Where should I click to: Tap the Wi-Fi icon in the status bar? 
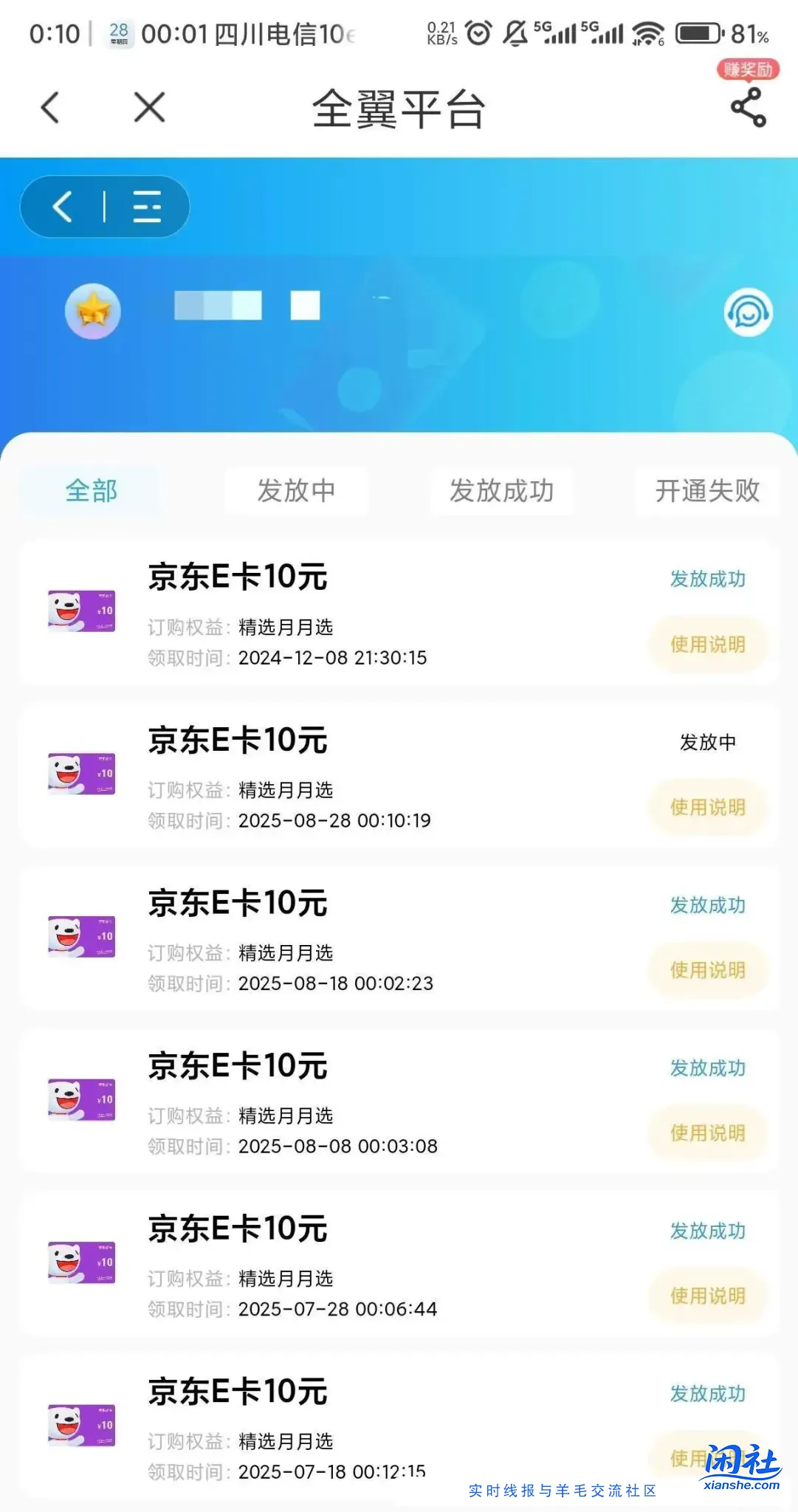(x=647, y=32)
